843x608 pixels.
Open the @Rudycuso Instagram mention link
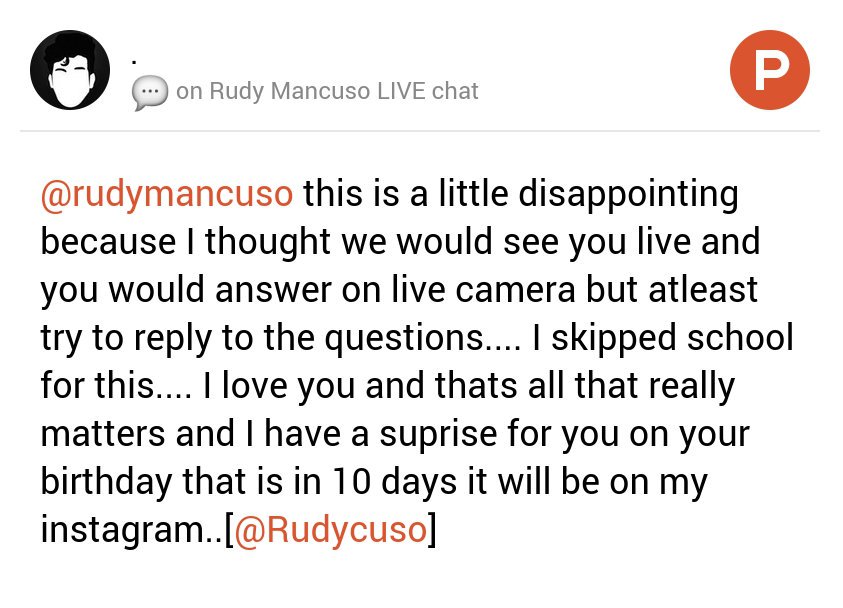point(331,529)
